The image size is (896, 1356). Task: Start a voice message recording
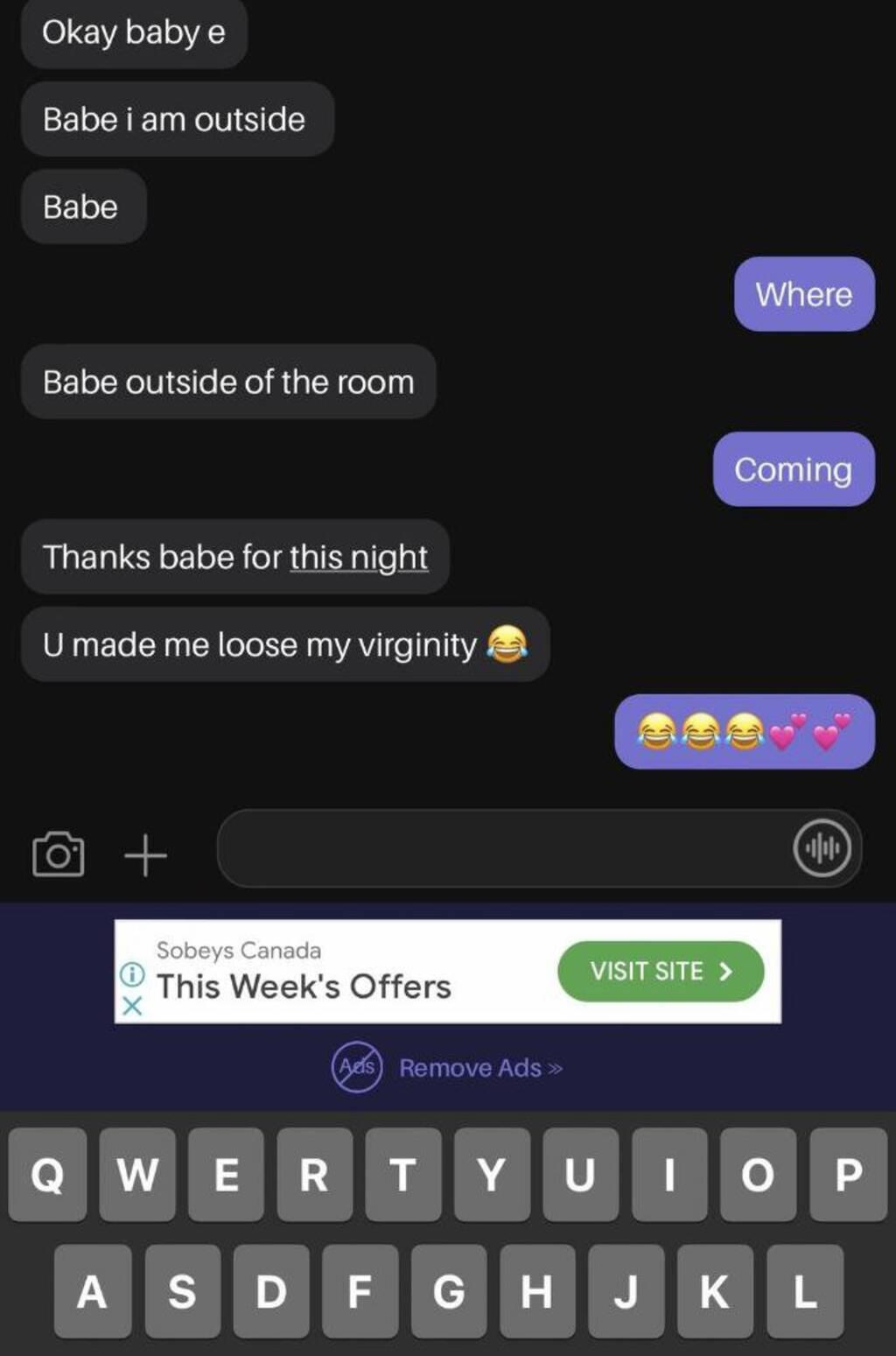[x=822, y=848]
